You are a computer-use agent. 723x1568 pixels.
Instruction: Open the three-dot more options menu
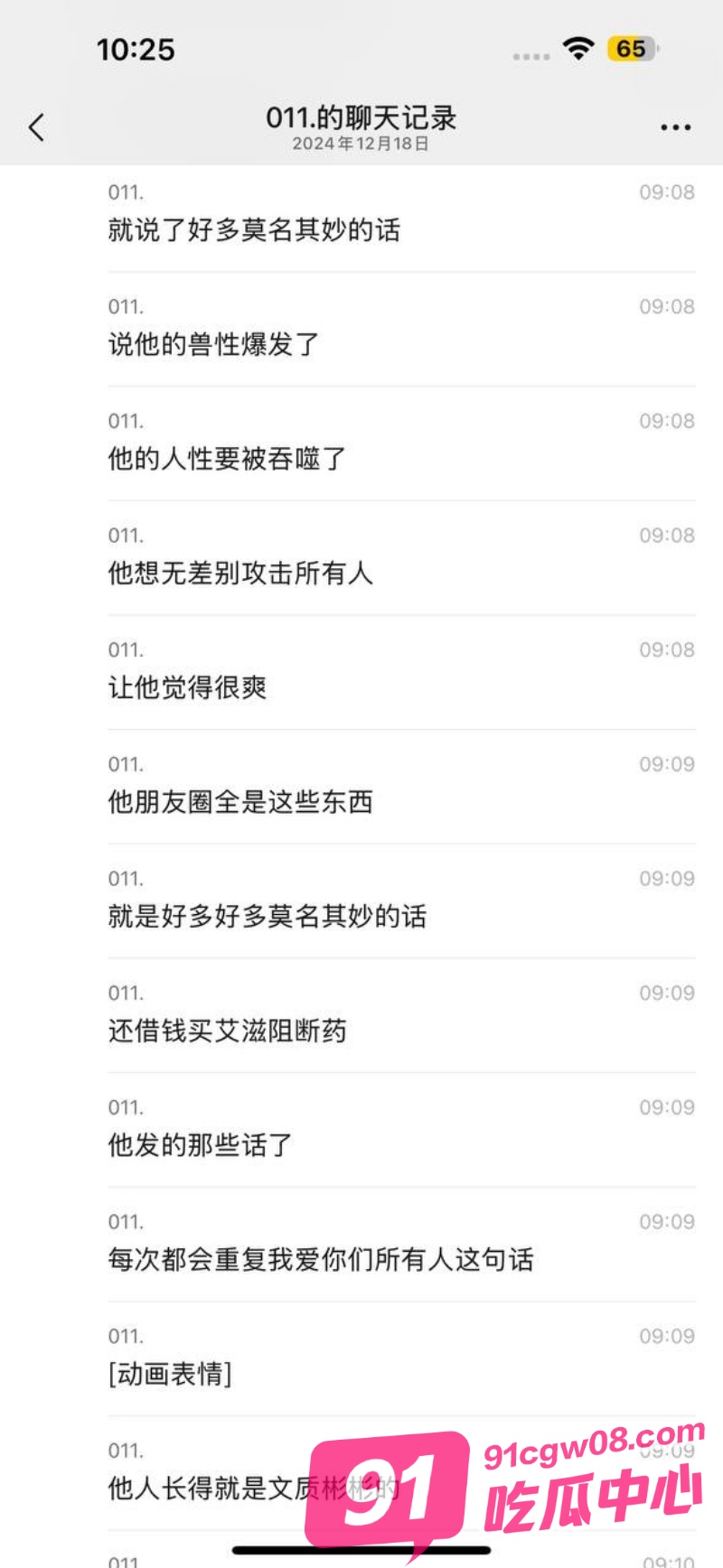pyautogui.click(x=675, y=127)
